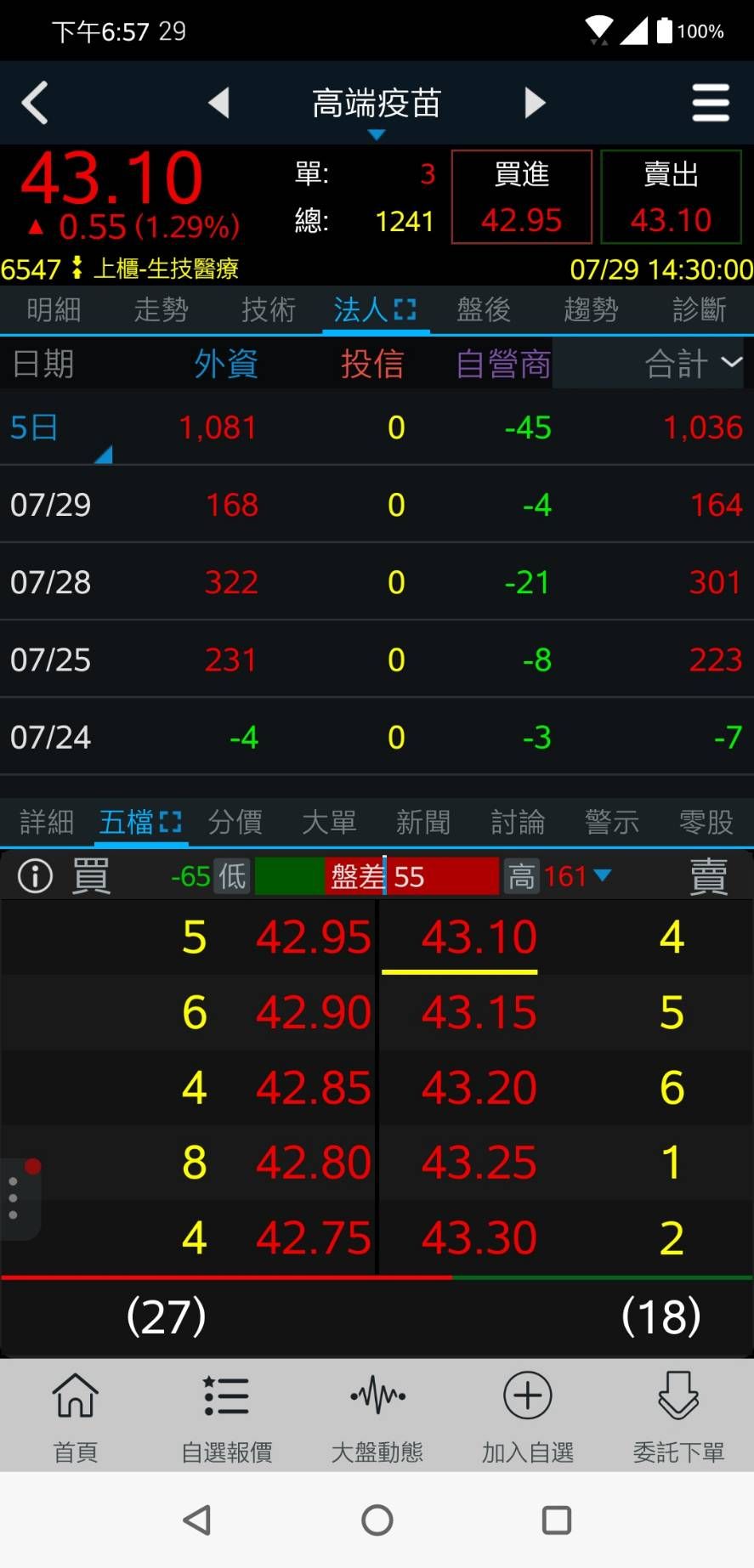
Task: Open the 技術 tab
Action: coord(268,310)
